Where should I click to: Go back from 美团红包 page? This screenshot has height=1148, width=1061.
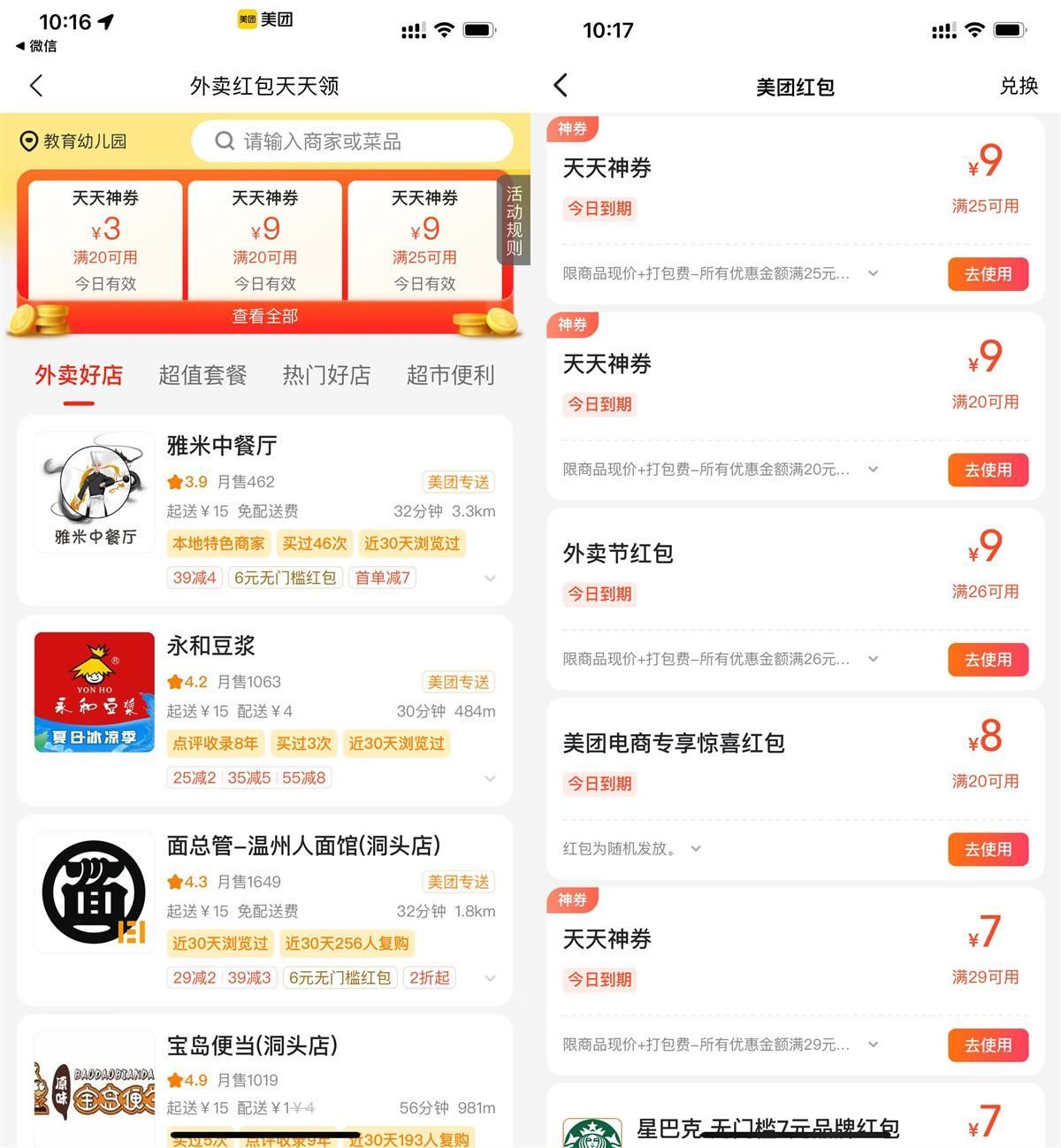click(561, 86)
